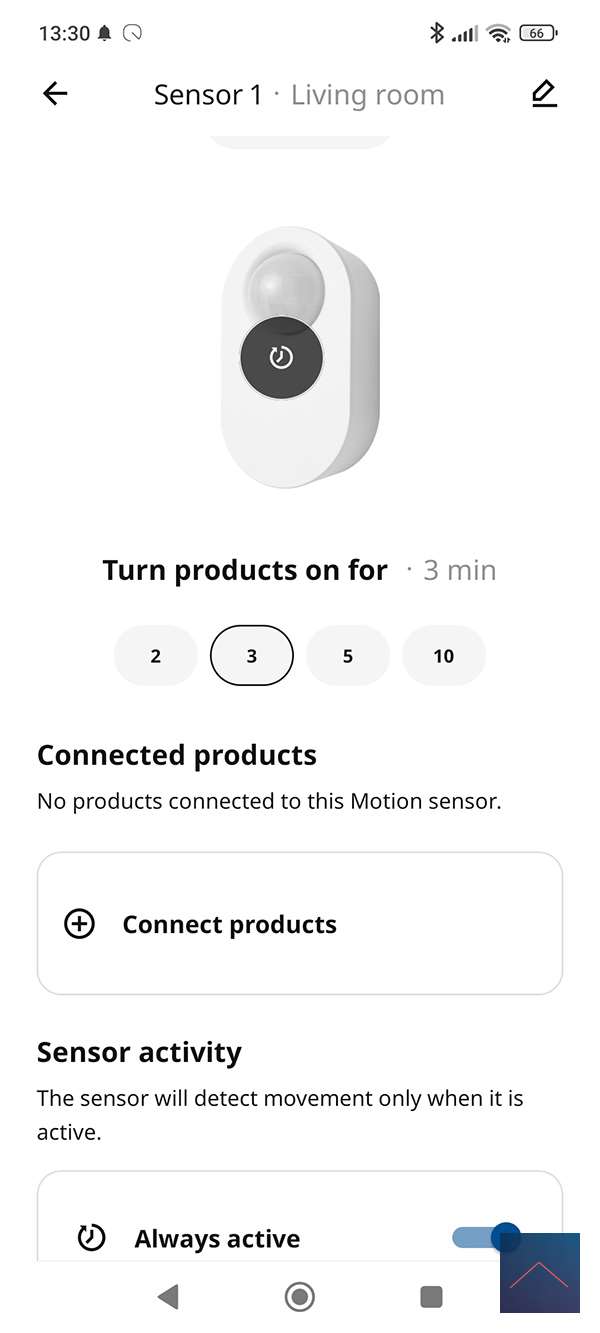Go back using the top arrow
This screenshot has height=1333, width=600.
[x=55, y=94]
